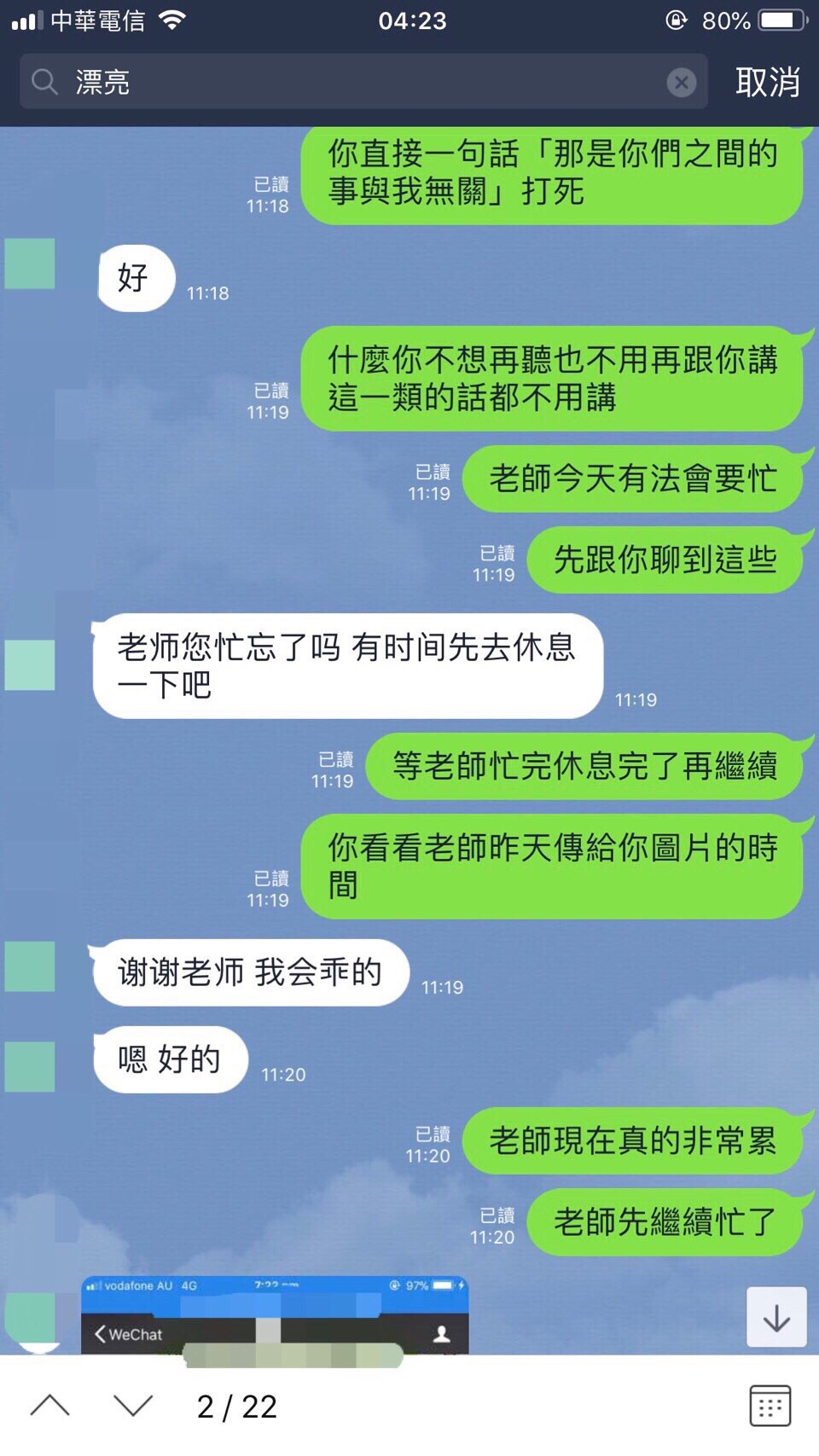Viewport: 819px width, 1456px height.
Task: Jump to the latest messages with the down arrow
Action: coord(776,1318)
